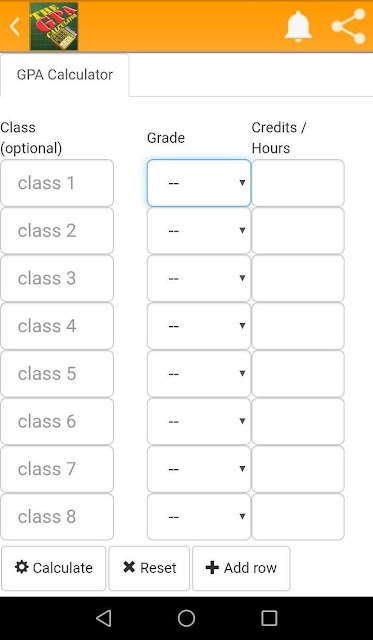Share the GPA calculator

coord(349,27)
